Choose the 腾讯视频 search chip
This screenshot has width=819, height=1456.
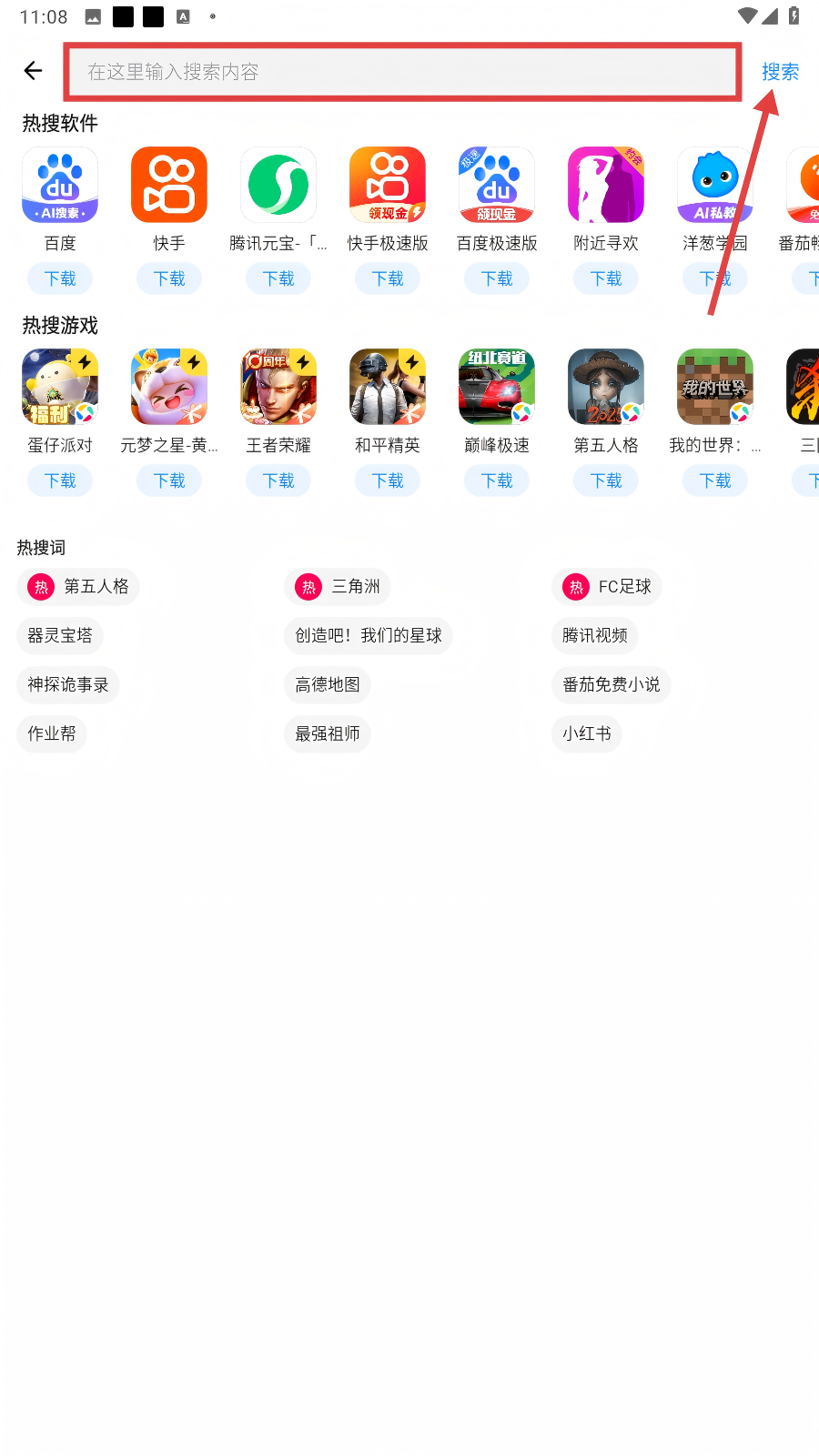click(x=595, y=635)
